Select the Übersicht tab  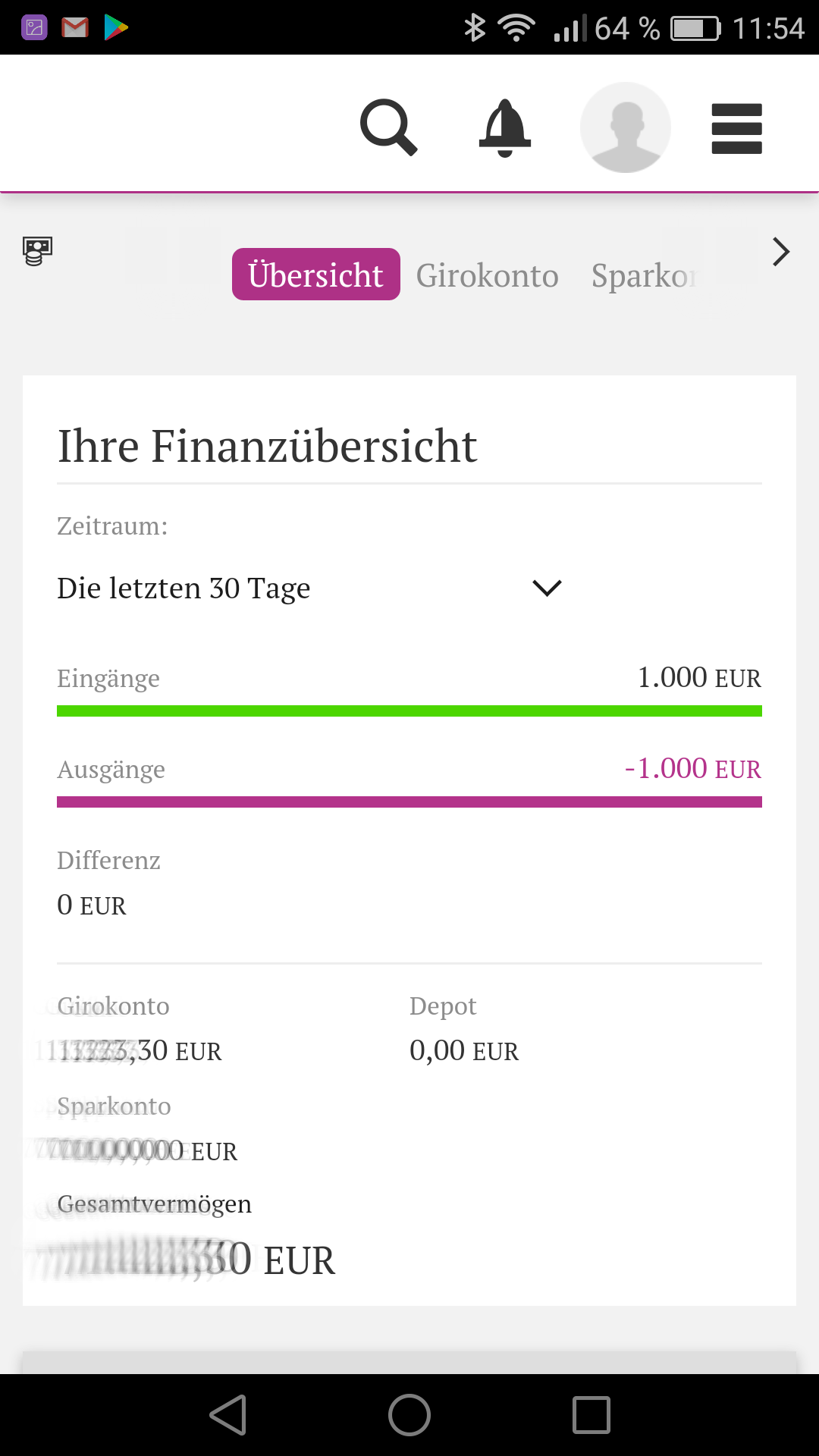(316, 275)
